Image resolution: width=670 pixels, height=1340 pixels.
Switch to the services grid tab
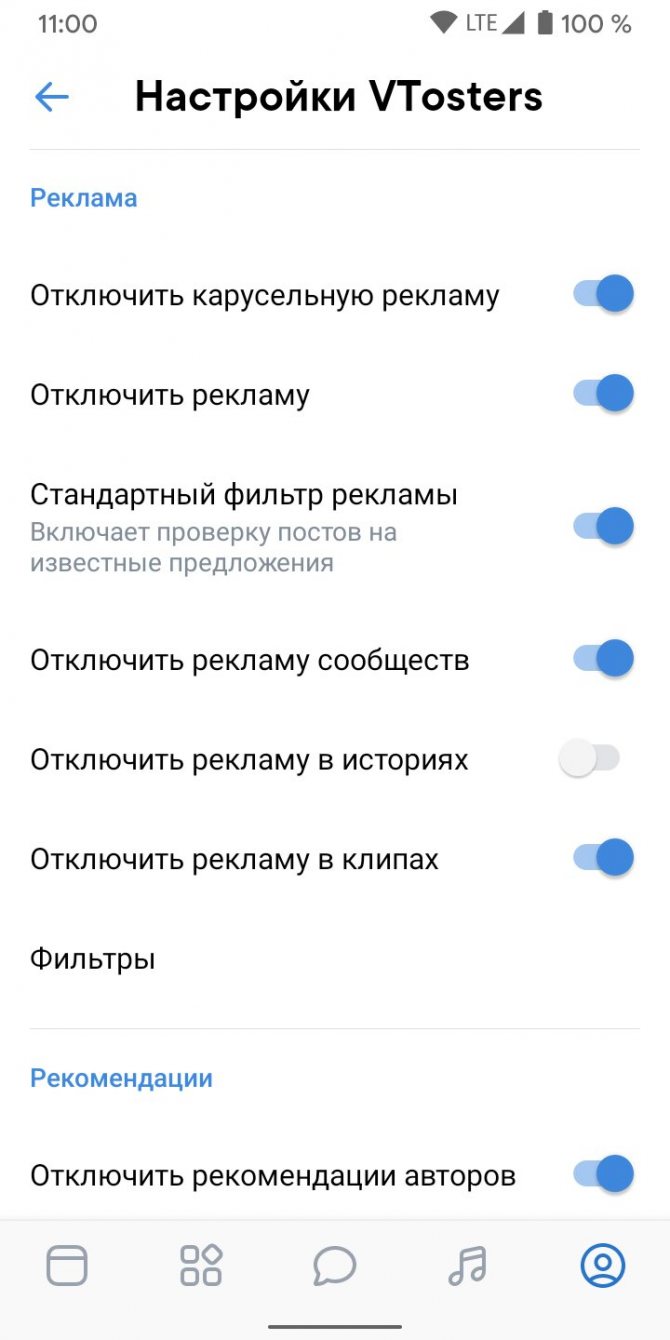[x=201, y=1265]
